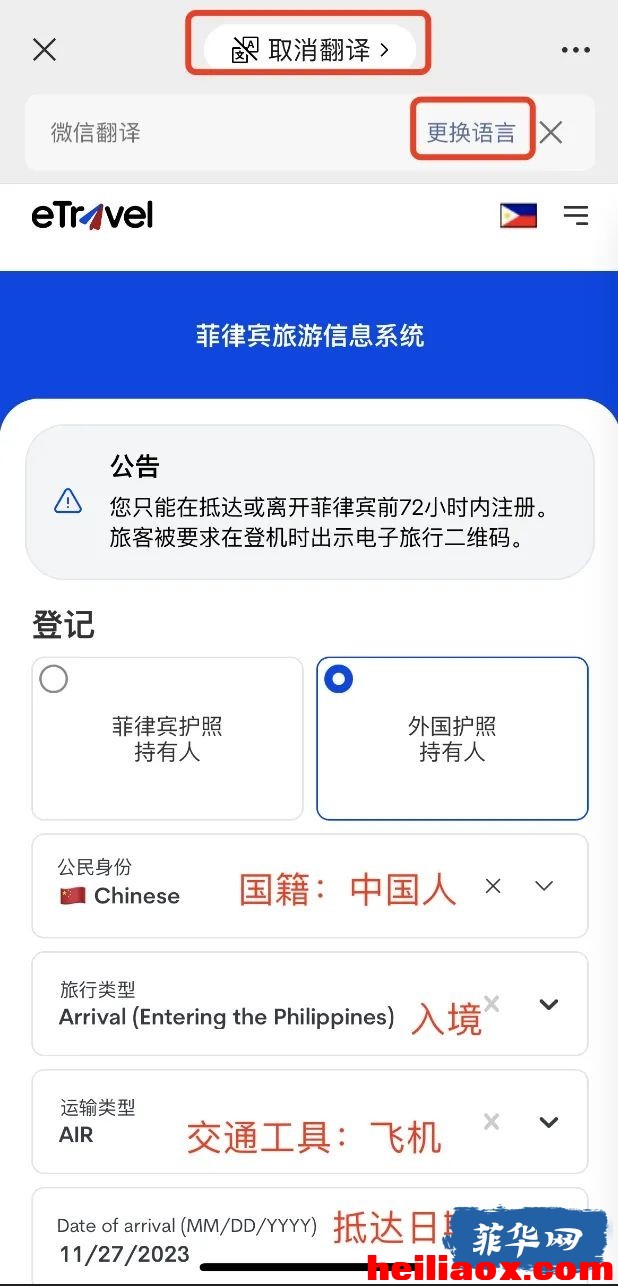Clear the 旅行类型 Arrival selection
The width and height of the screenshot is (618, 1286).
pyautogui.click(x=492, y=1003)
